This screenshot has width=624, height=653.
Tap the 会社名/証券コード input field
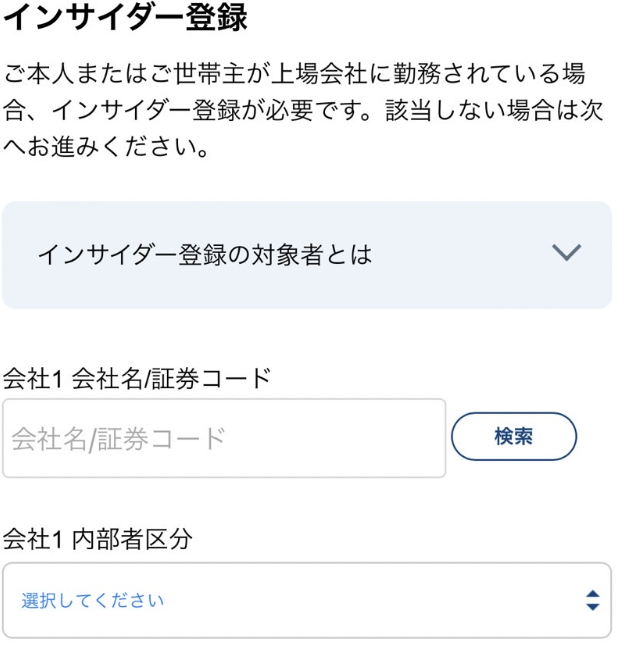(x=224, y=438)
